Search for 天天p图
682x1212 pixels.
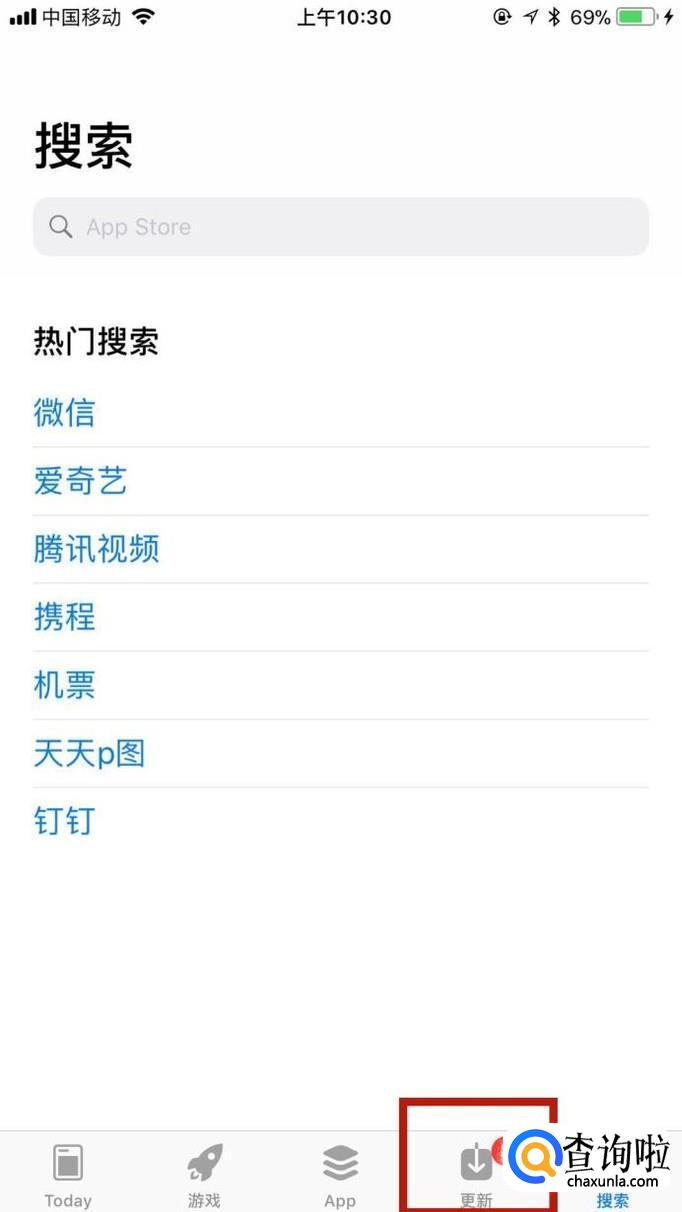[89, 753]
